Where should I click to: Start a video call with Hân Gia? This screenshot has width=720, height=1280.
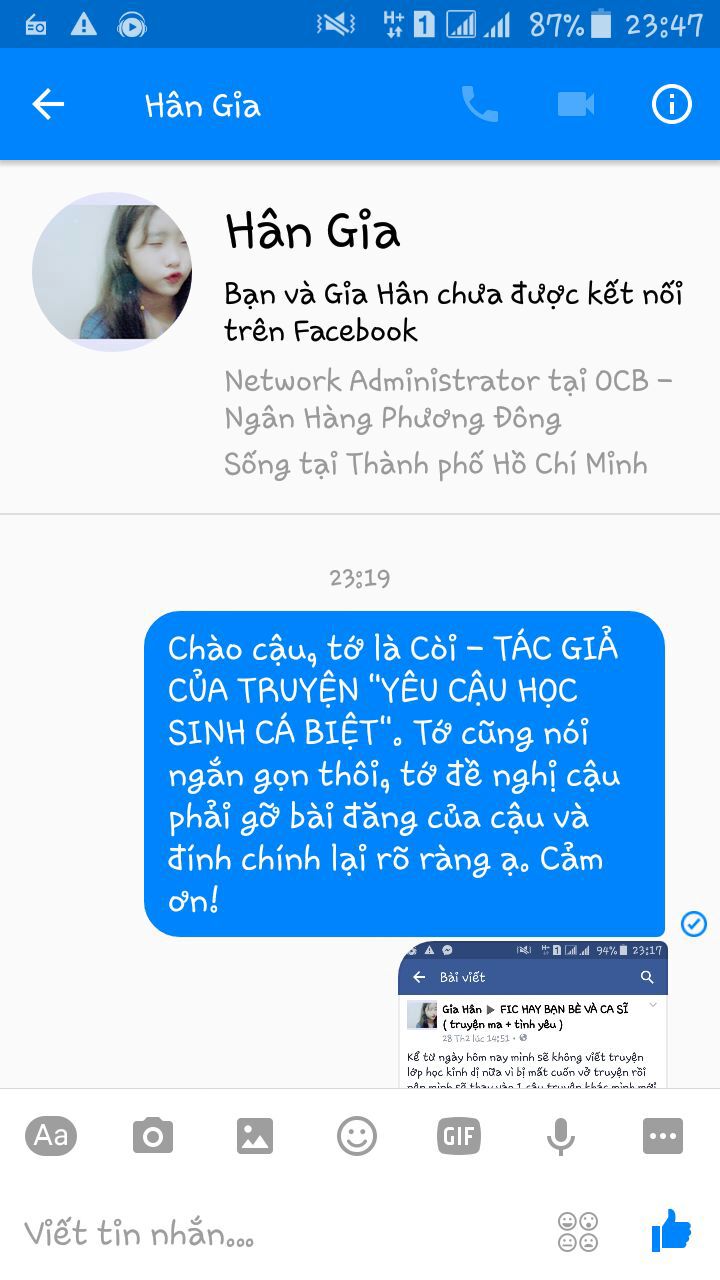[576, 104]
